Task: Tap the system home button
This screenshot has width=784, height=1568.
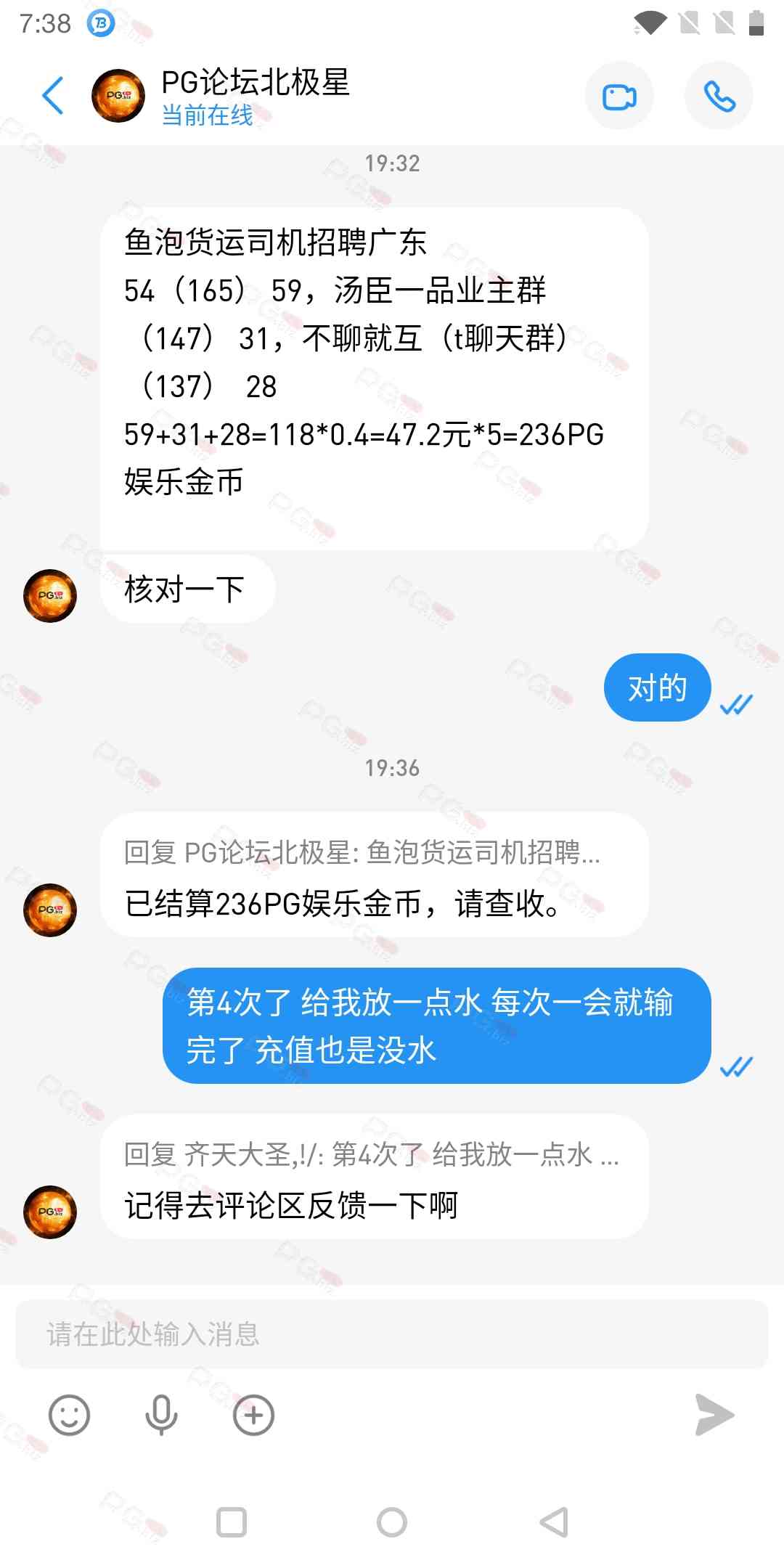Action: click(392, 1522)
